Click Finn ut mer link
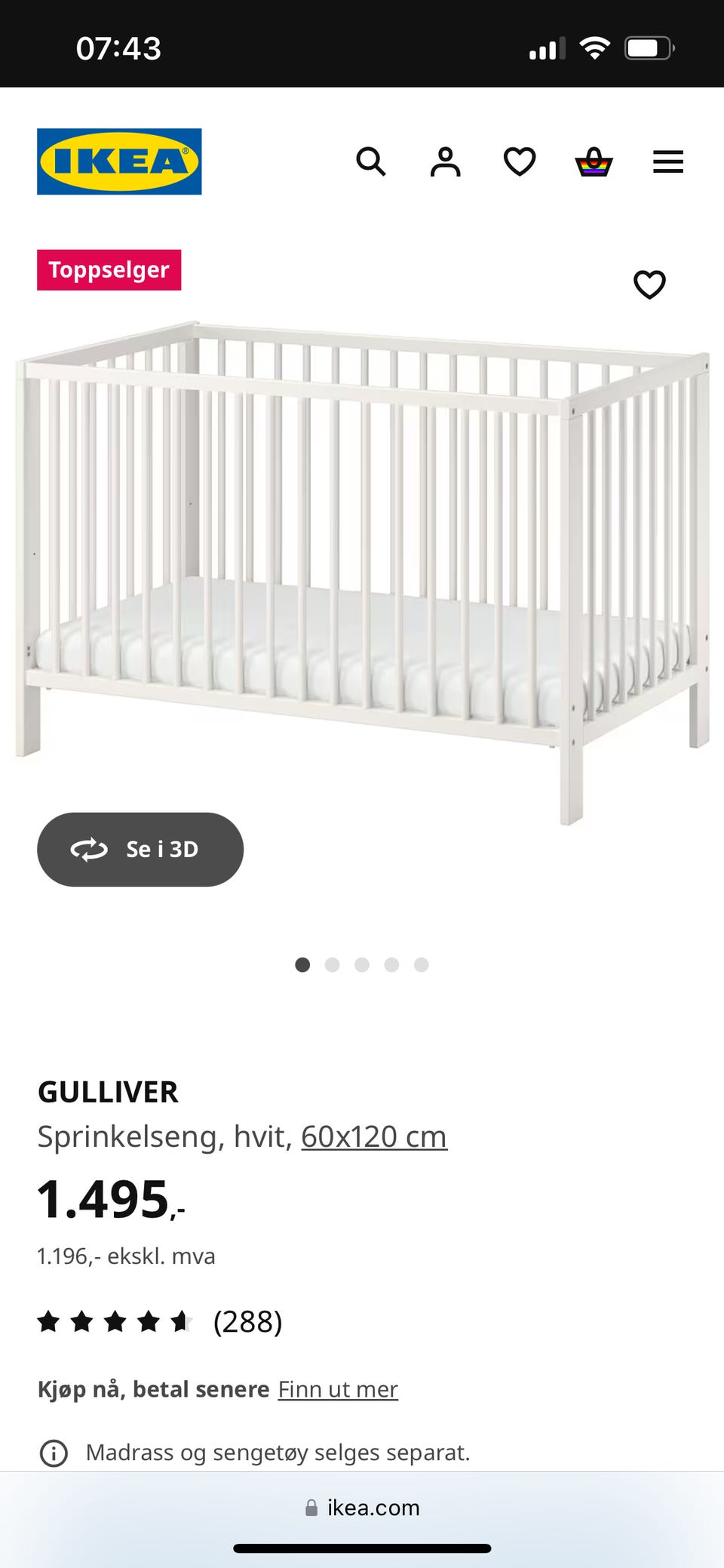The image size is (724, 1568). coord(338,1388)
